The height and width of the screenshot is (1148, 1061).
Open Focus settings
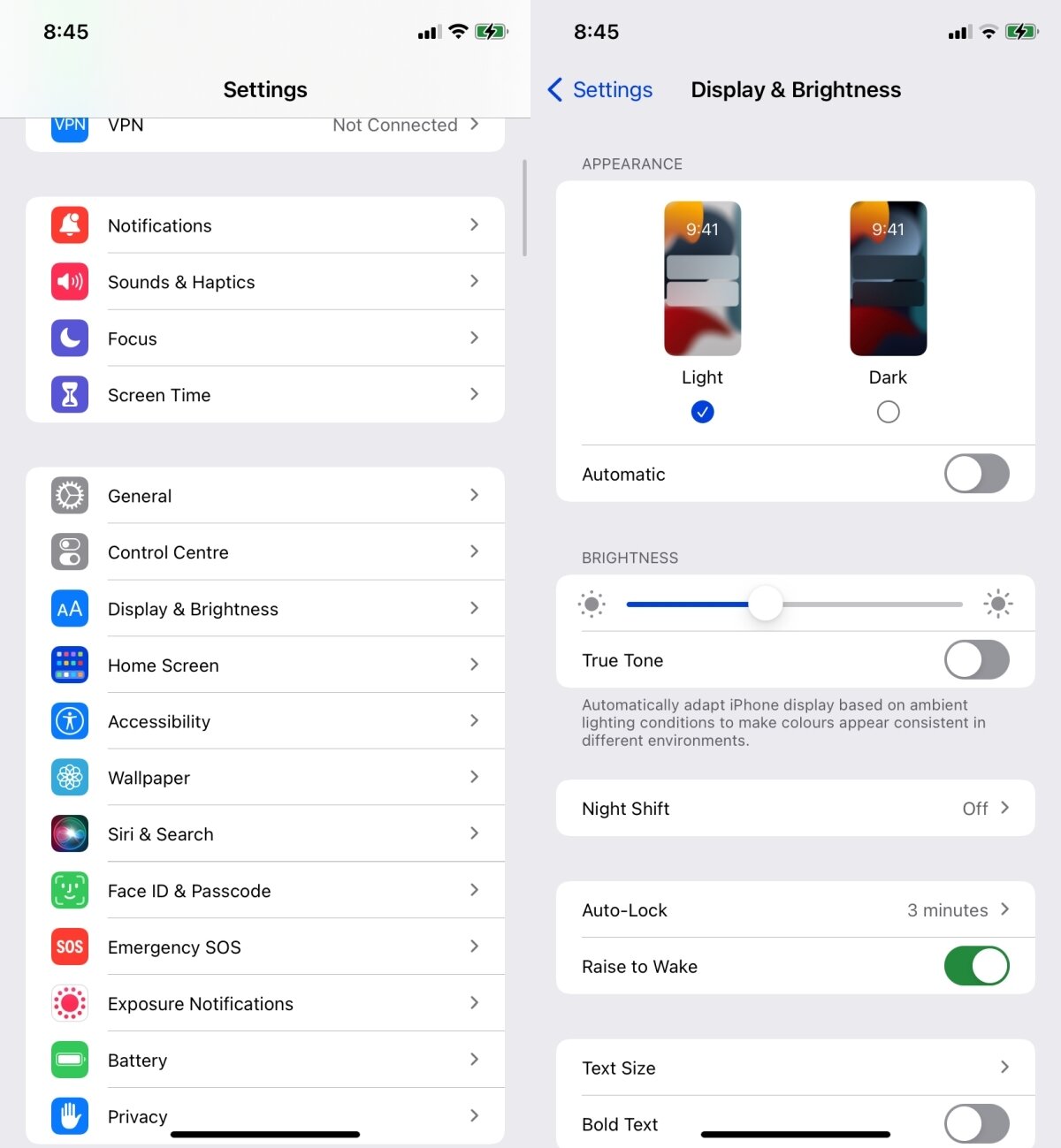265,338
